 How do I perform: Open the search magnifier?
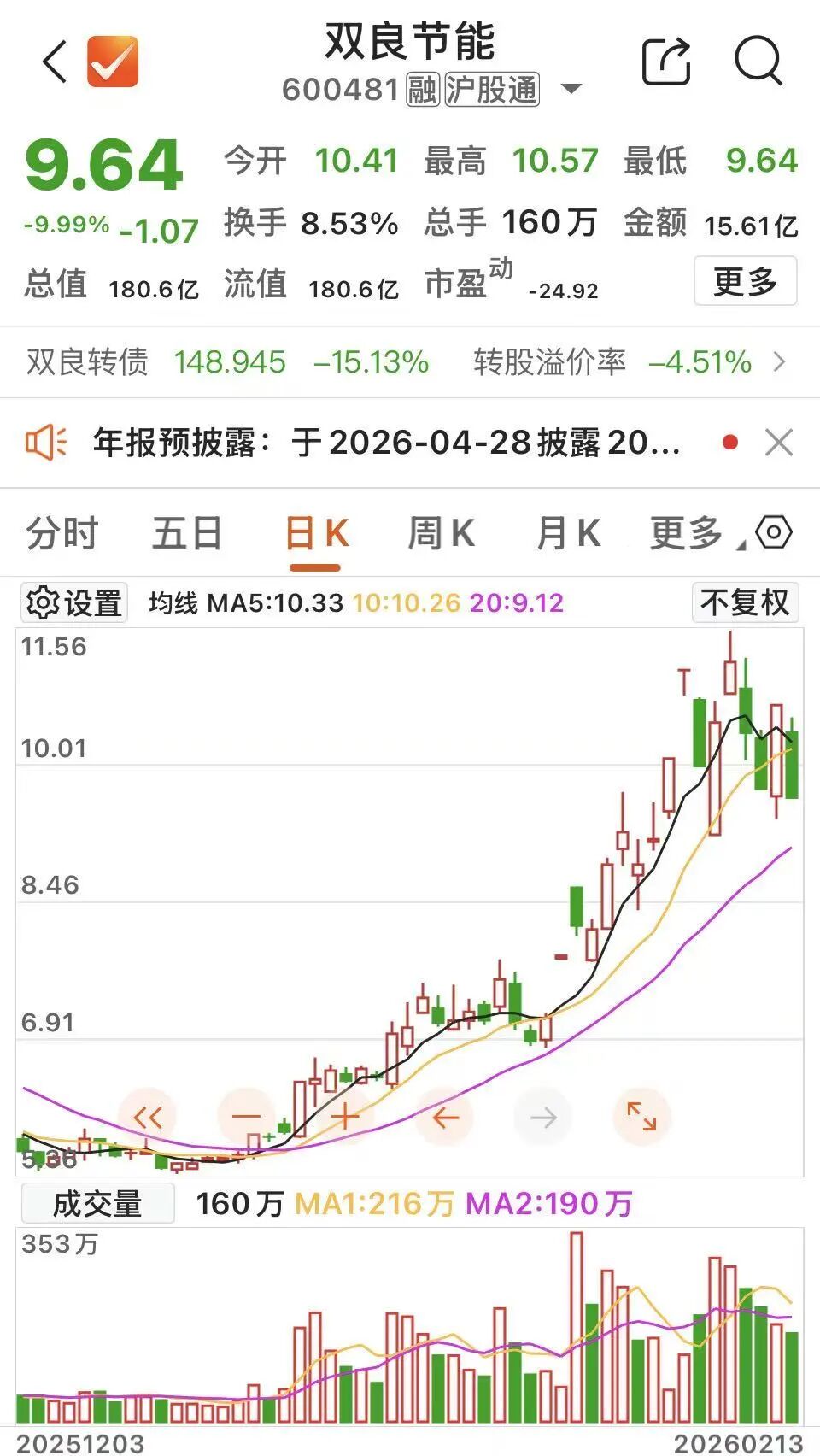(x=758, y=62)
